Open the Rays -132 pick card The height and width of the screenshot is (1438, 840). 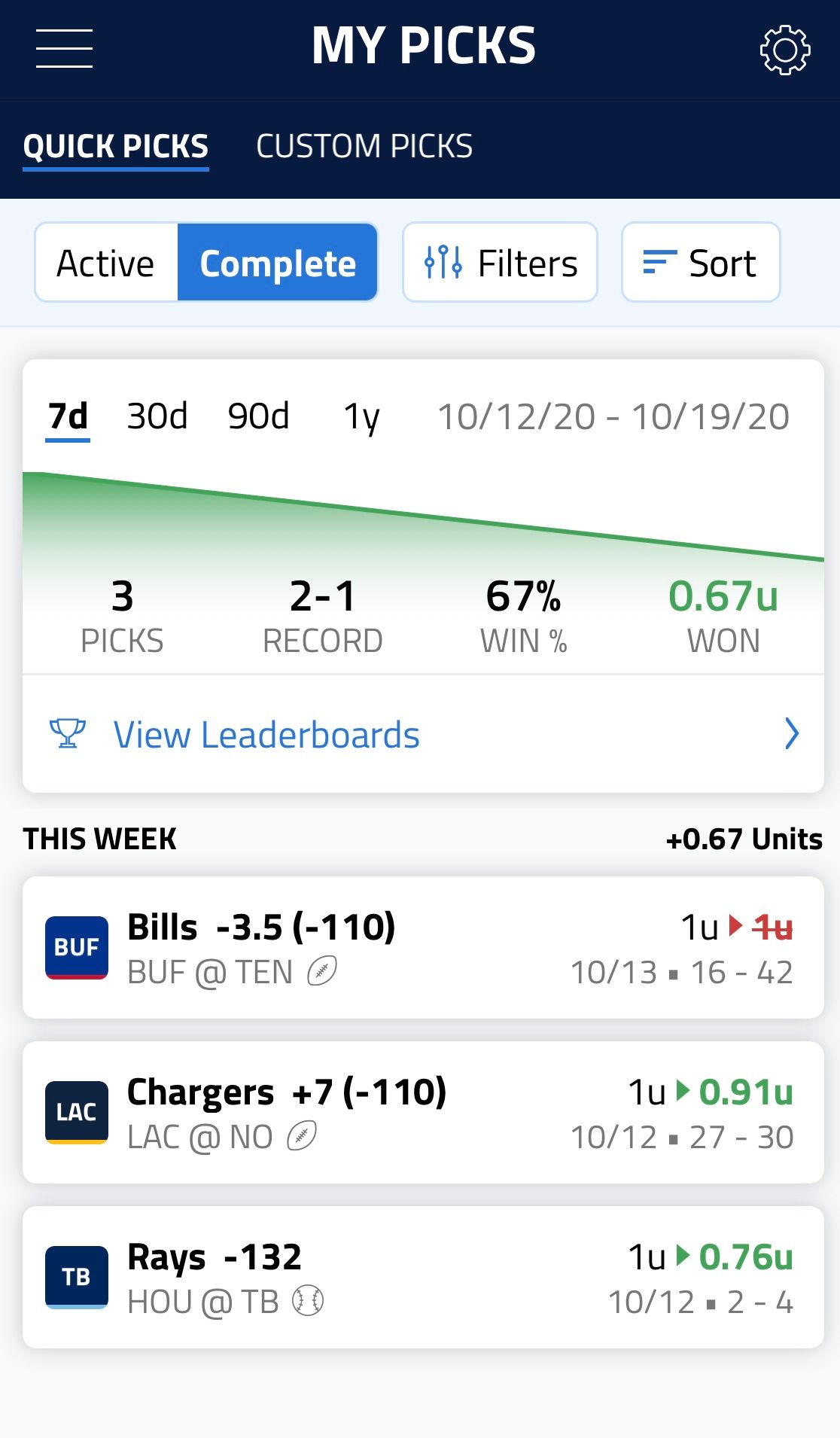(x=423, y=1278)
